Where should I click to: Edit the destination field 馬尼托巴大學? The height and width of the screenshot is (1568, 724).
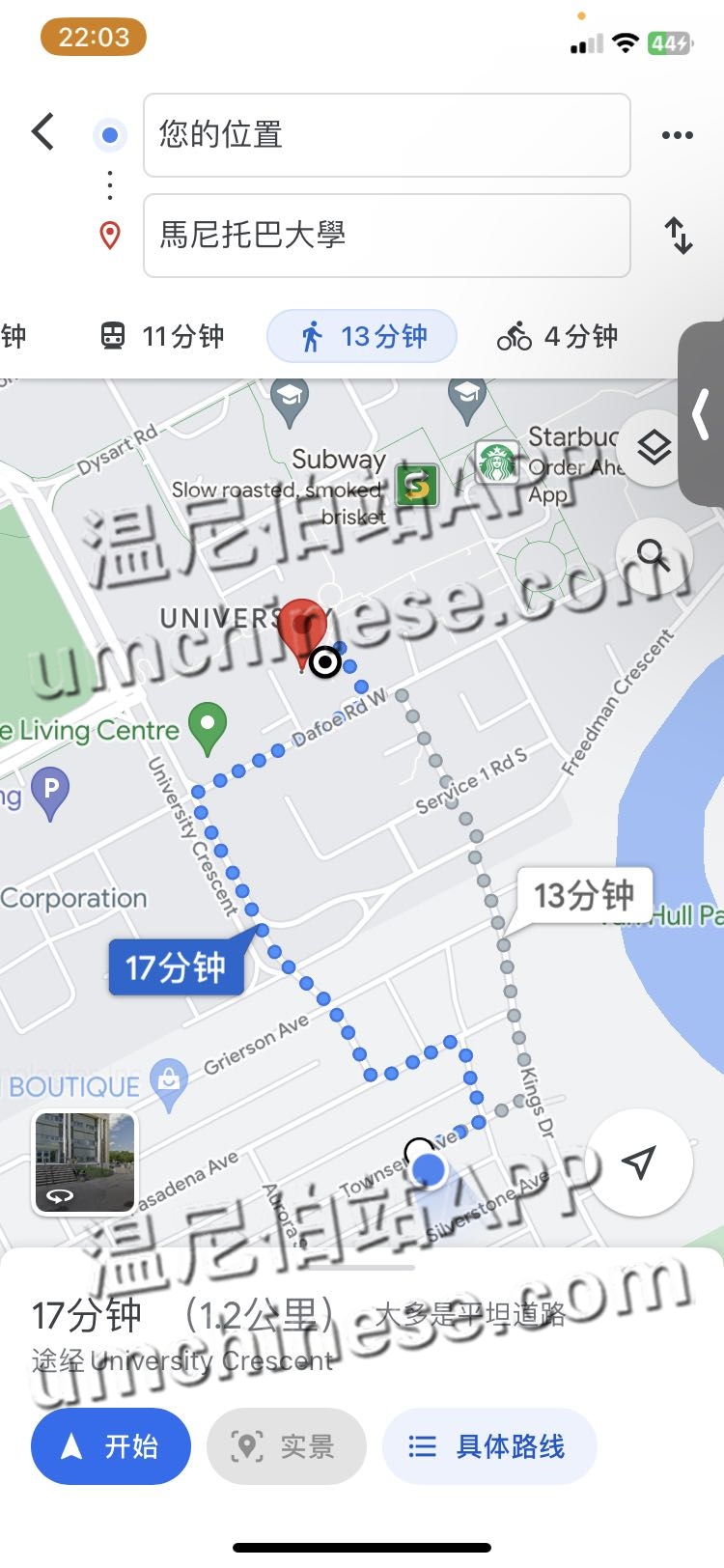click(x=386, y=236)
